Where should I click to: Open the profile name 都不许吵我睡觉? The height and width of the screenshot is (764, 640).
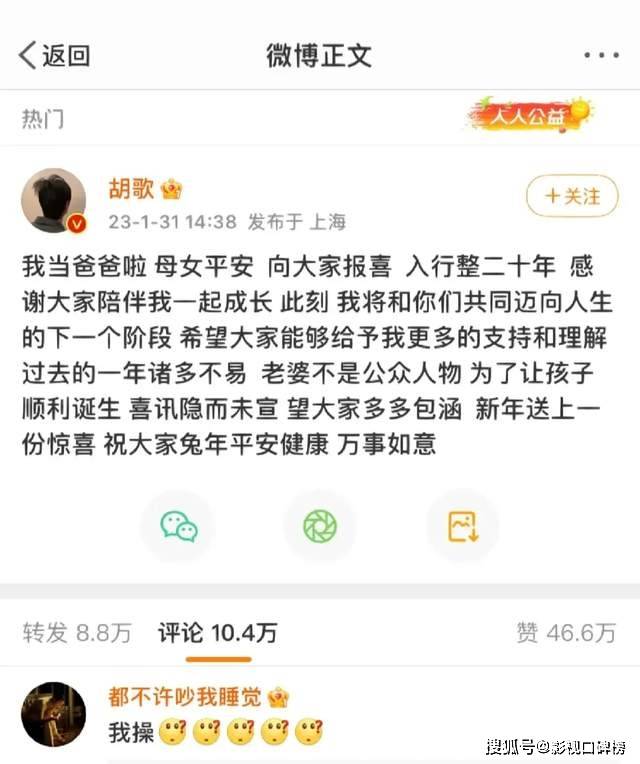(x=184, y=697)
